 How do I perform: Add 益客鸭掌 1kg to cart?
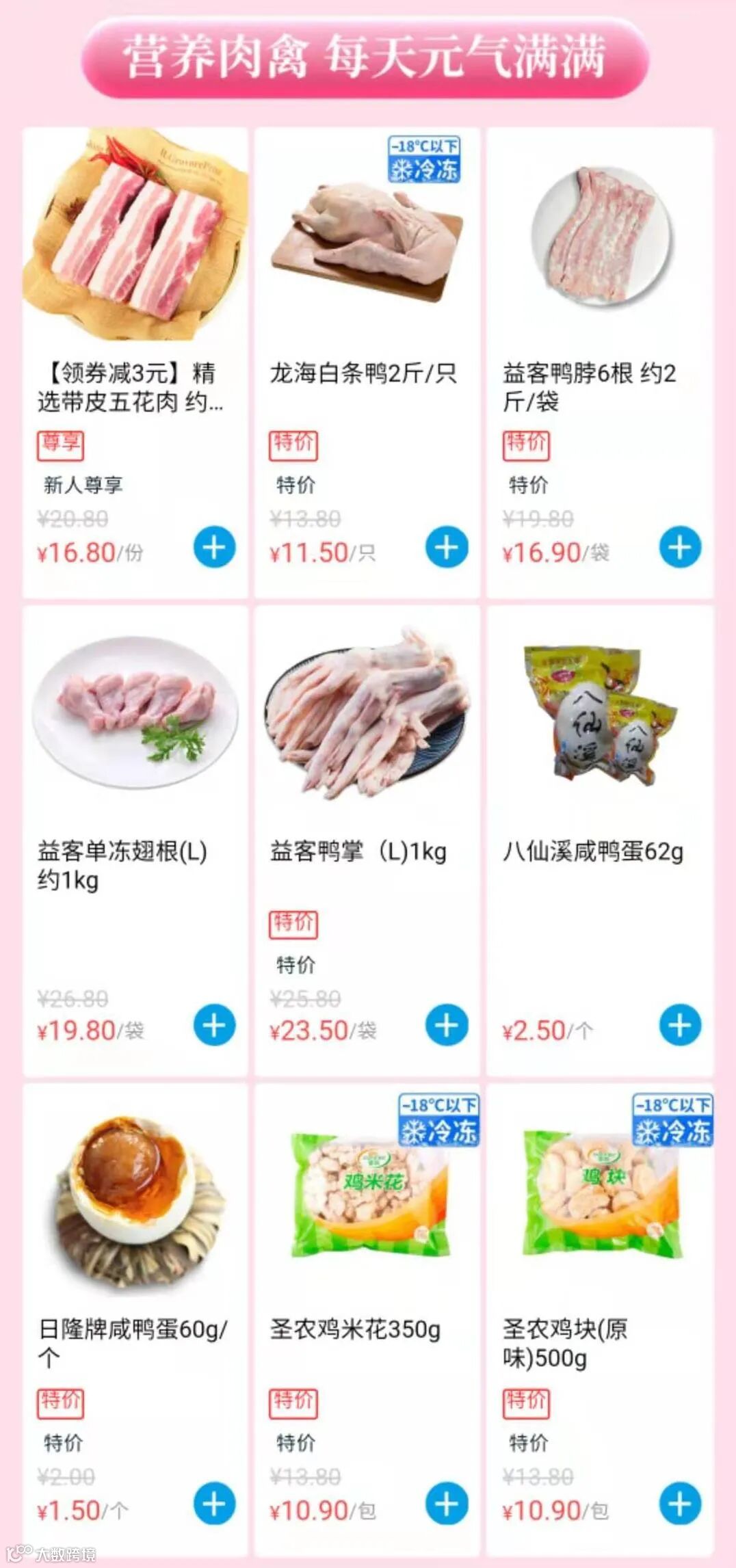447,1025
